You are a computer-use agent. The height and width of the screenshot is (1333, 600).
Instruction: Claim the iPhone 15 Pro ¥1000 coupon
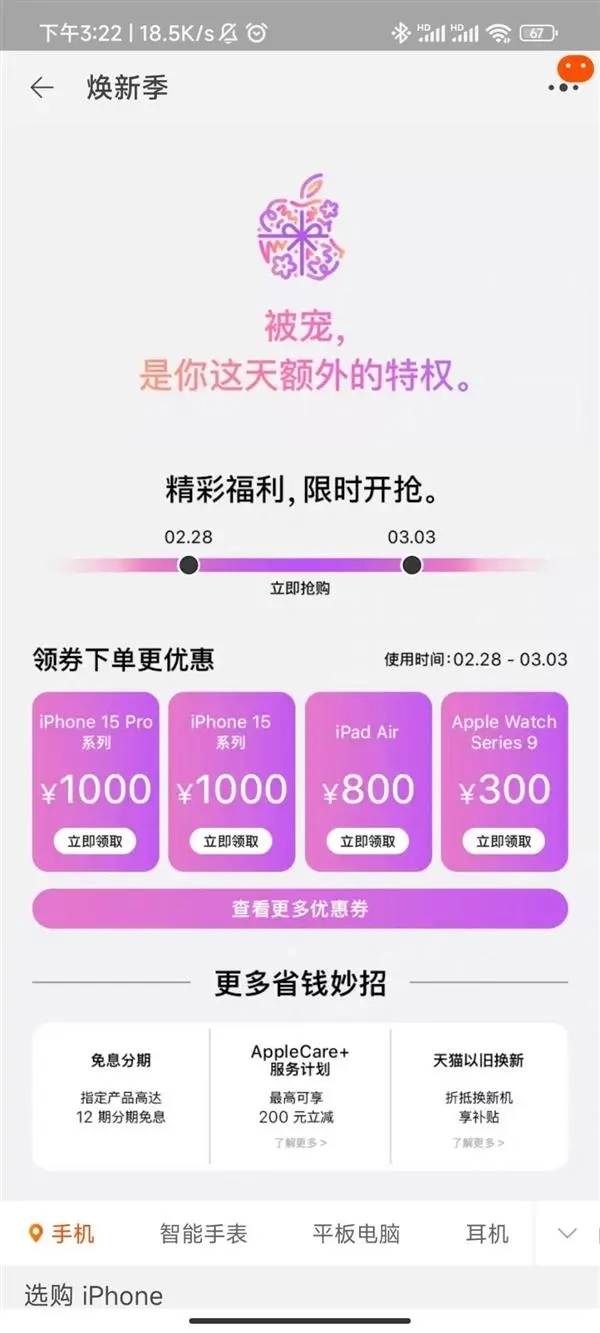click(x=95, y=841)
